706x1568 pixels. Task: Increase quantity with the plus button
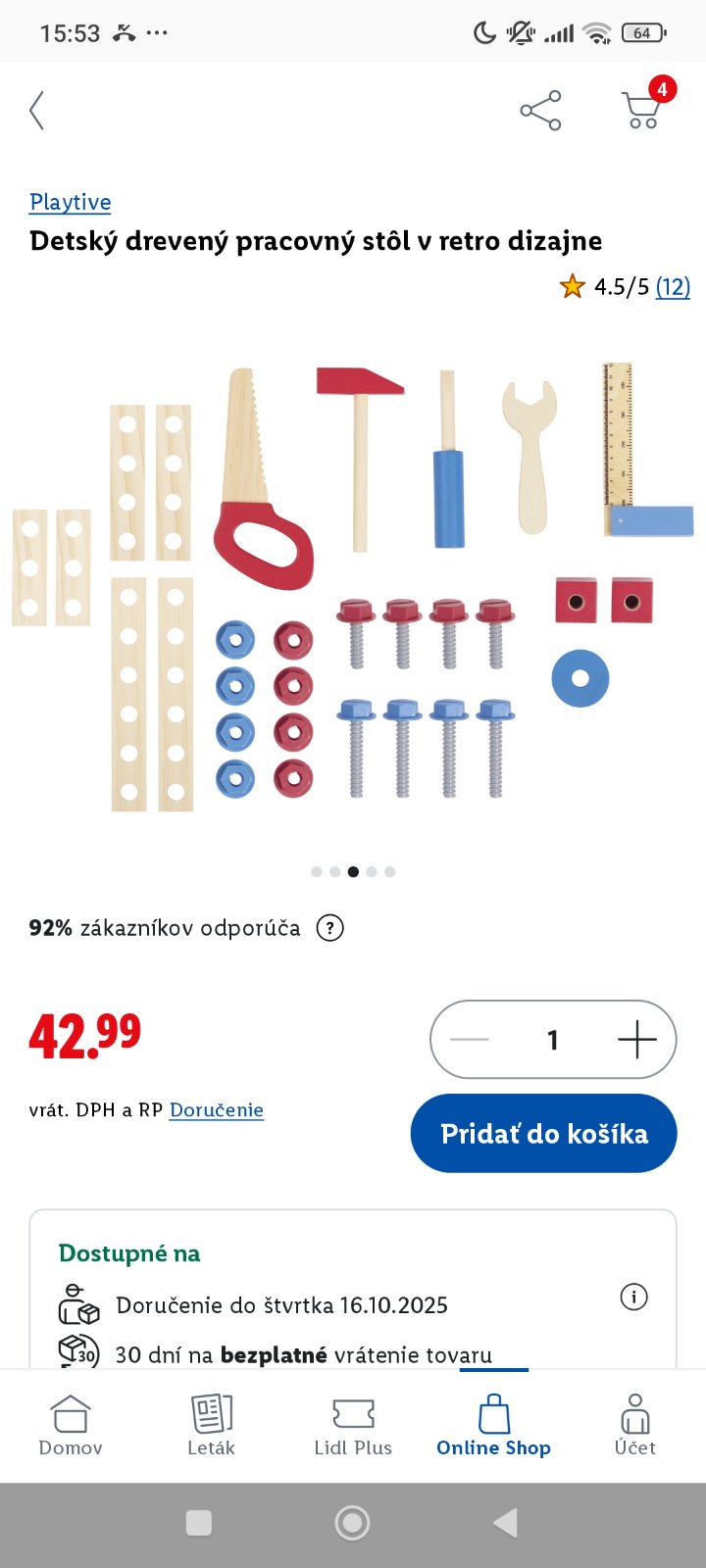[636, 1039]
